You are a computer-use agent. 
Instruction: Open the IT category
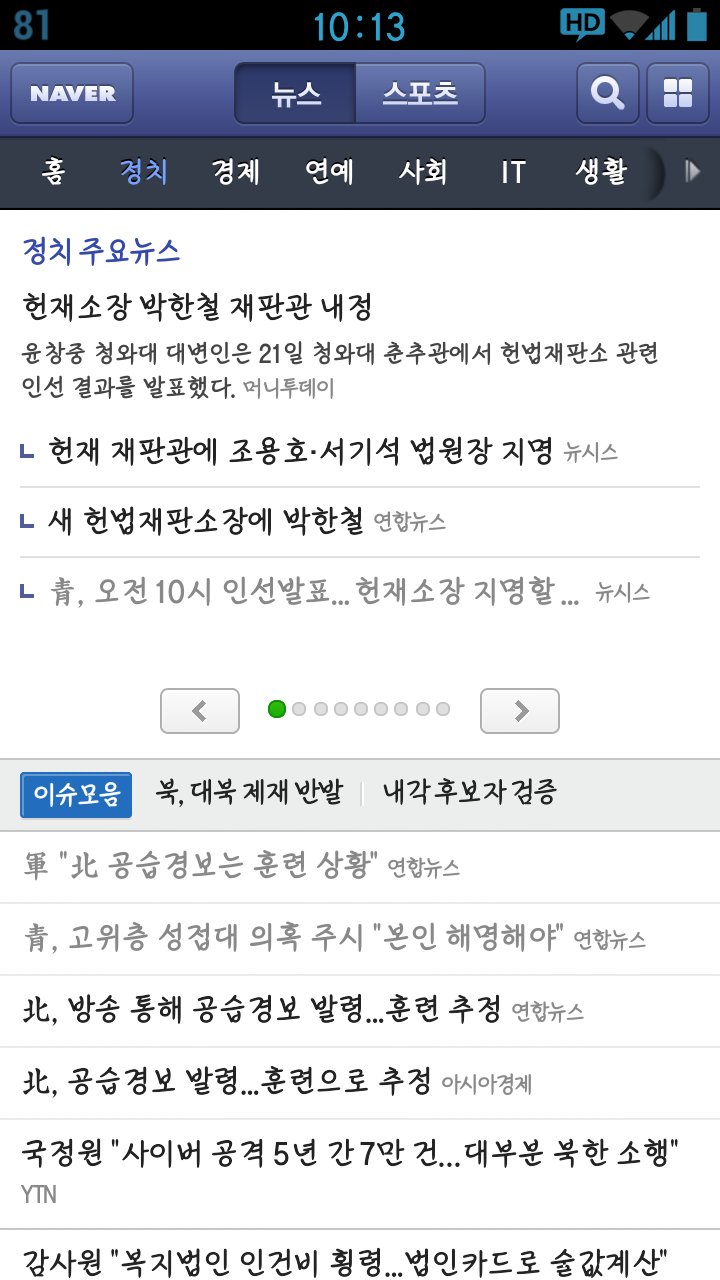pos(513,172)
